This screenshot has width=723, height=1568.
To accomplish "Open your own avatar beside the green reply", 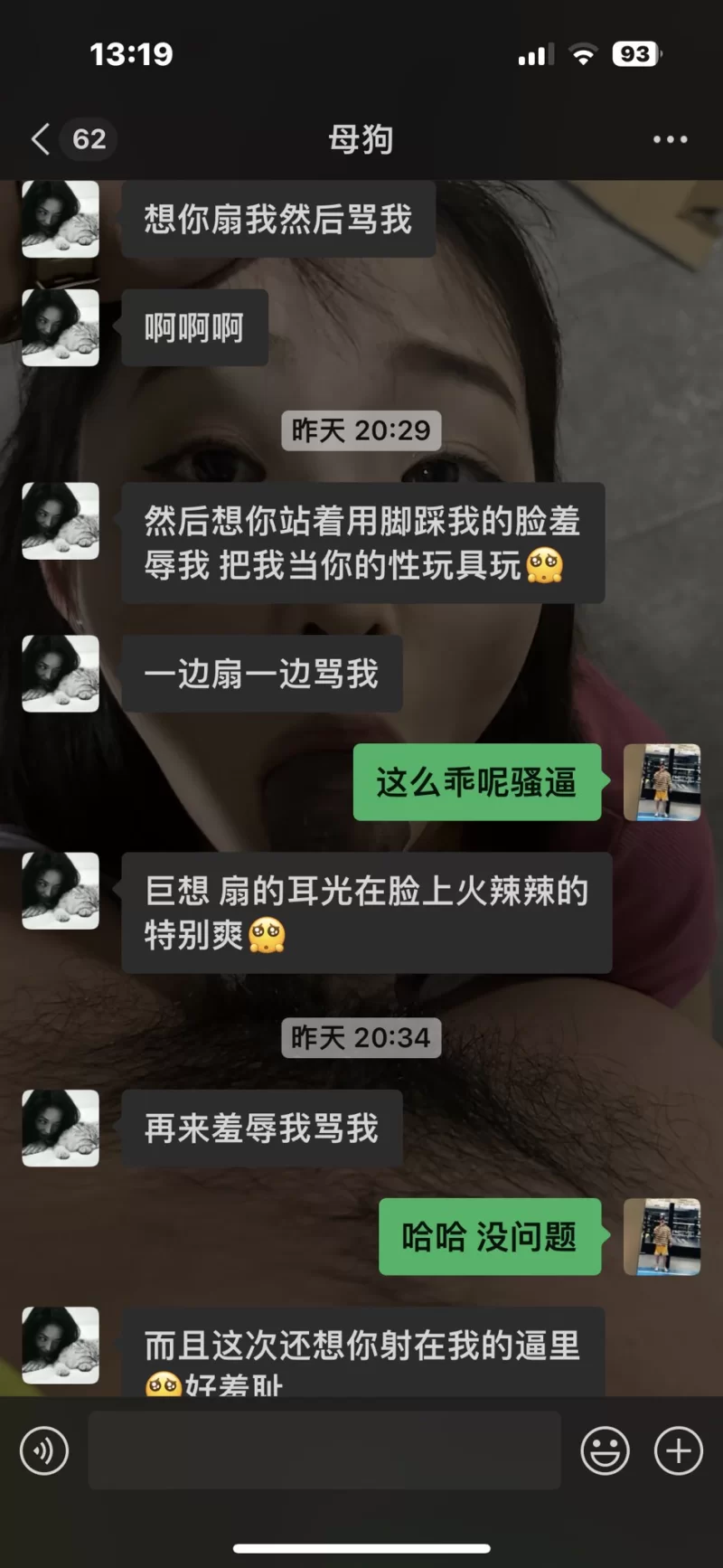I will pos(662,782).
